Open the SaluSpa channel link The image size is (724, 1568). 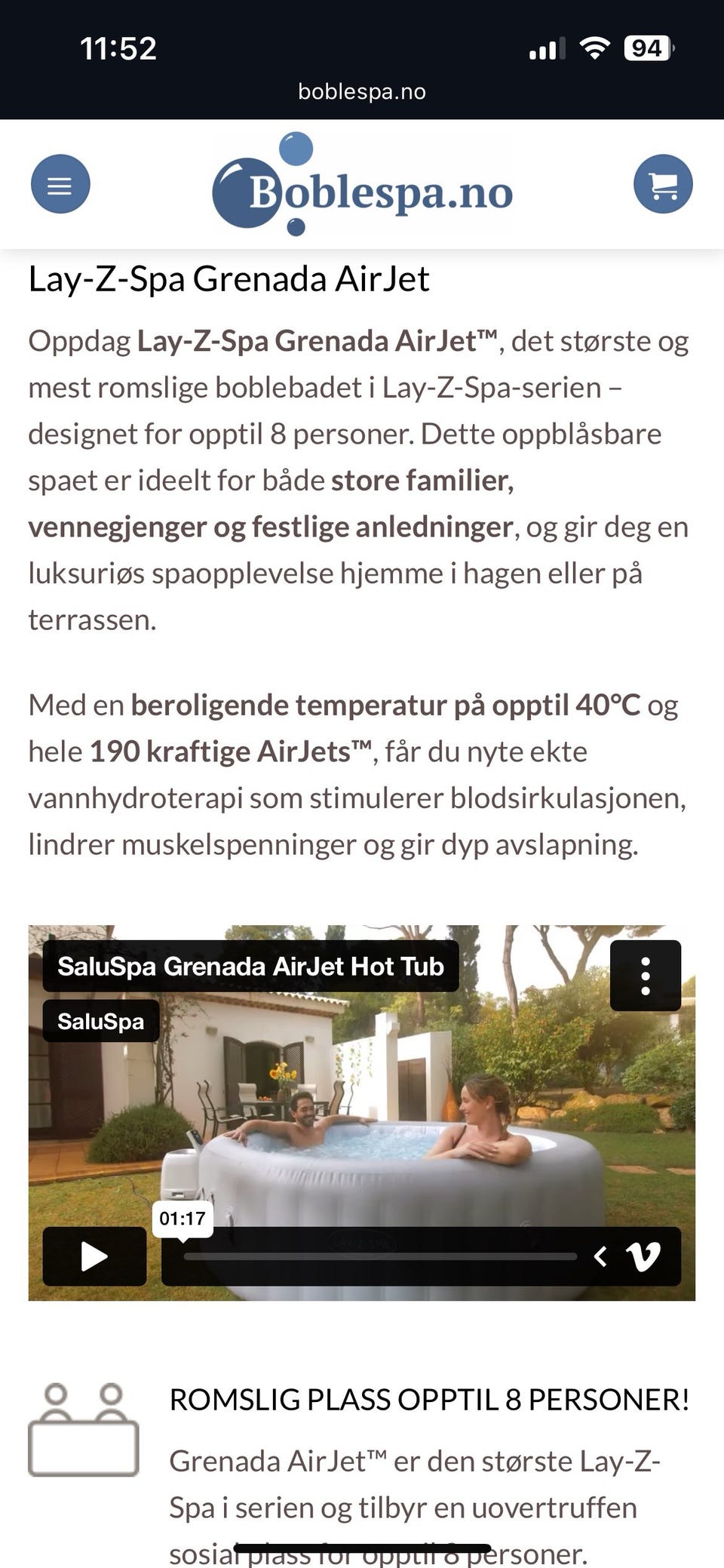101,1022
